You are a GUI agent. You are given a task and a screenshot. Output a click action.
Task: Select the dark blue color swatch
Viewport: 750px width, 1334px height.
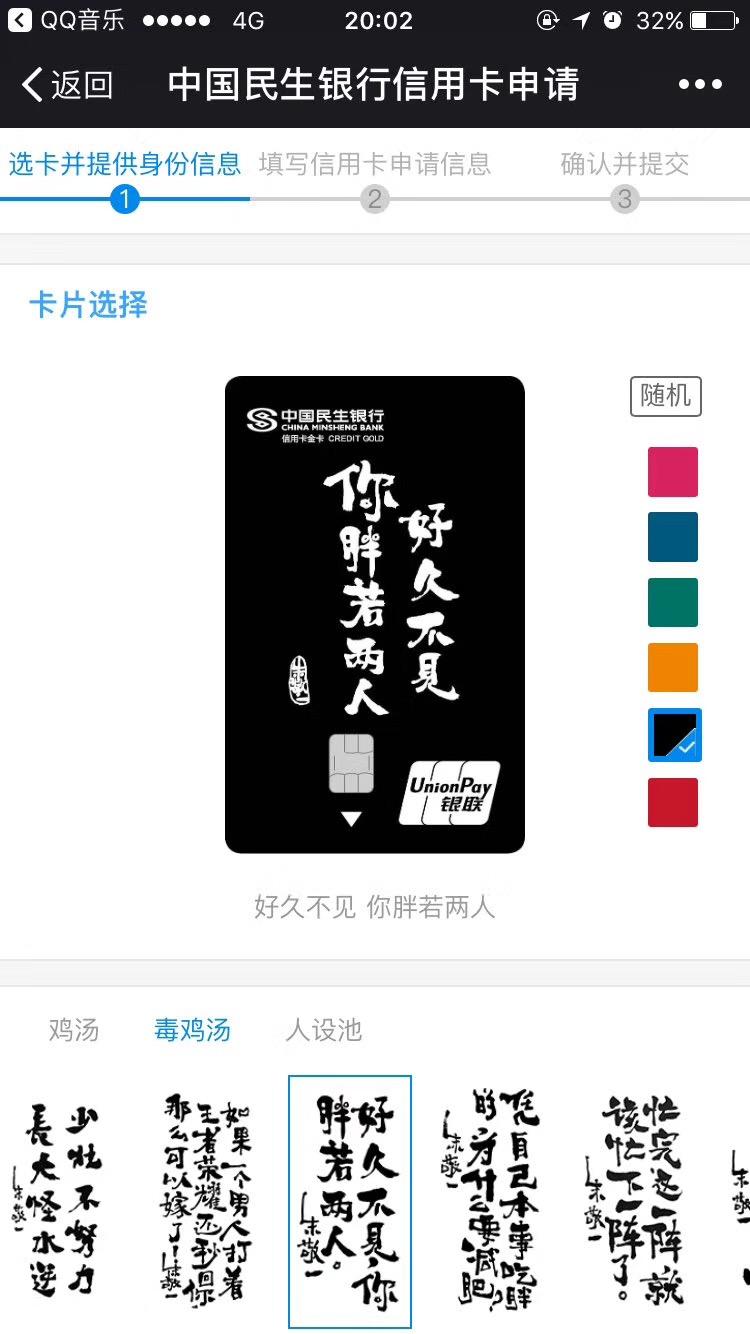pos(673,537)
